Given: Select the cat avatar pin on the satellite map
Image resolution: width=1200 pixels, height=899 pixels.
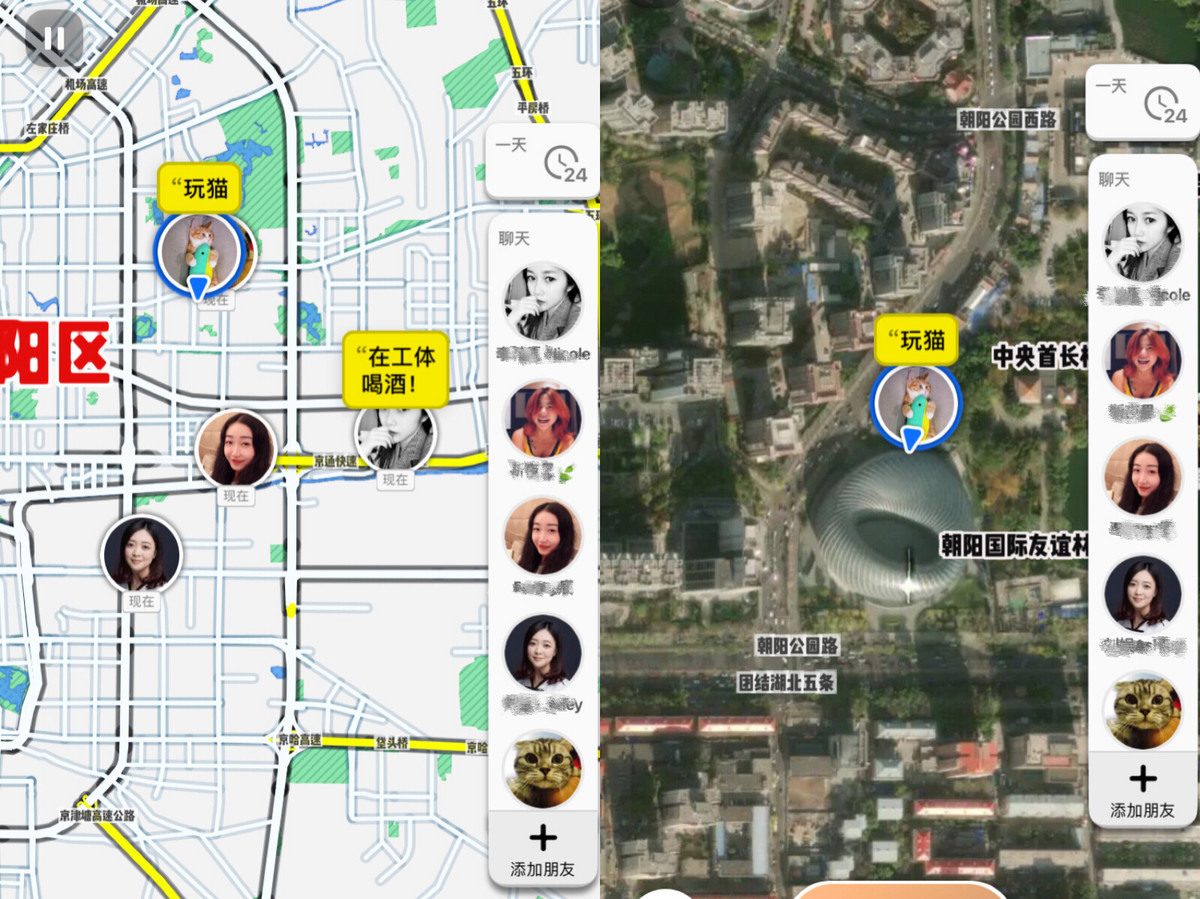Looking at the screenshot, I should (916, 404).
